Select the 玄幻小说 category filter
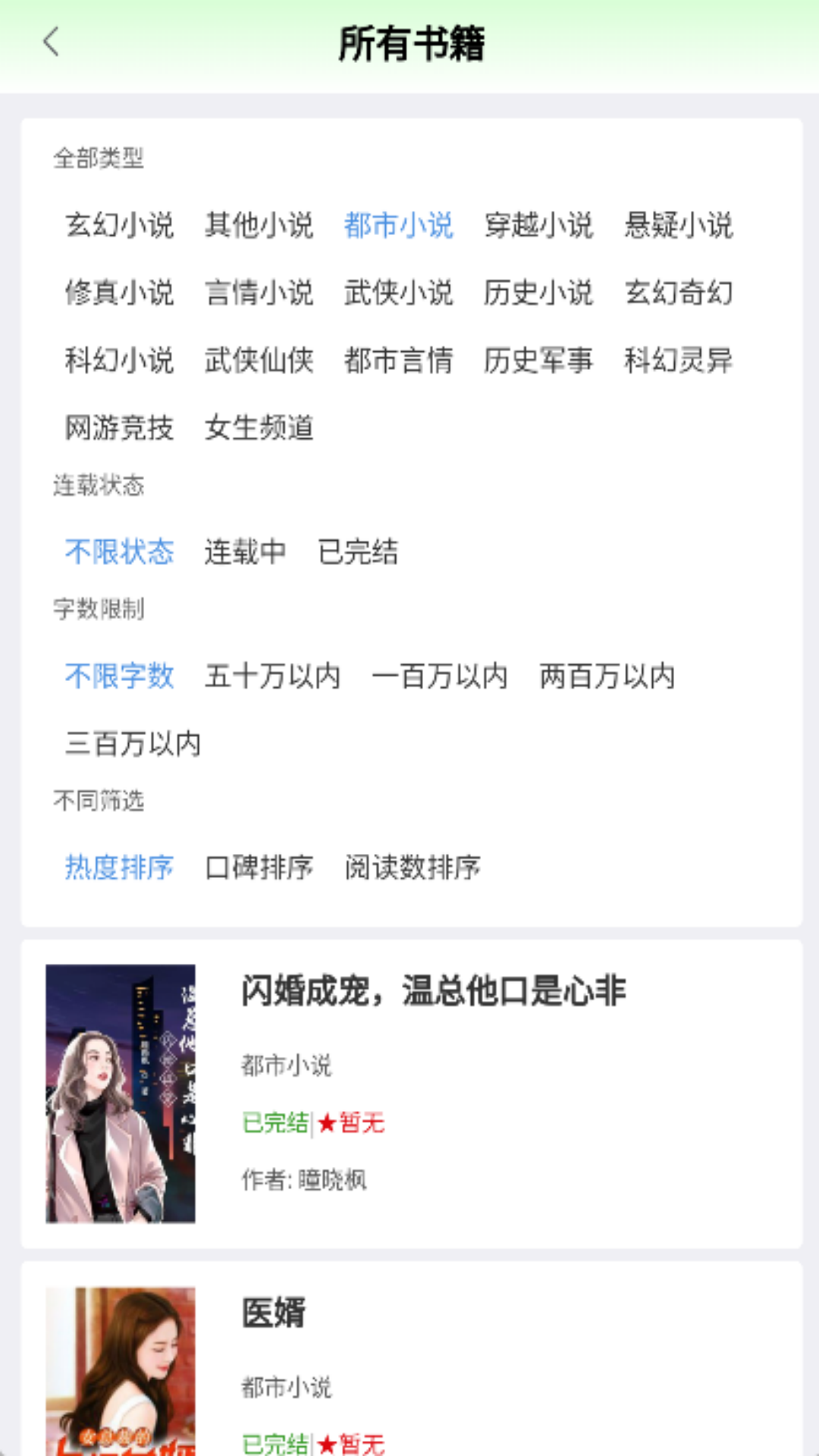Image resolution: width=819 pixels, height=1456 pixels. click(x=119, y=224)
